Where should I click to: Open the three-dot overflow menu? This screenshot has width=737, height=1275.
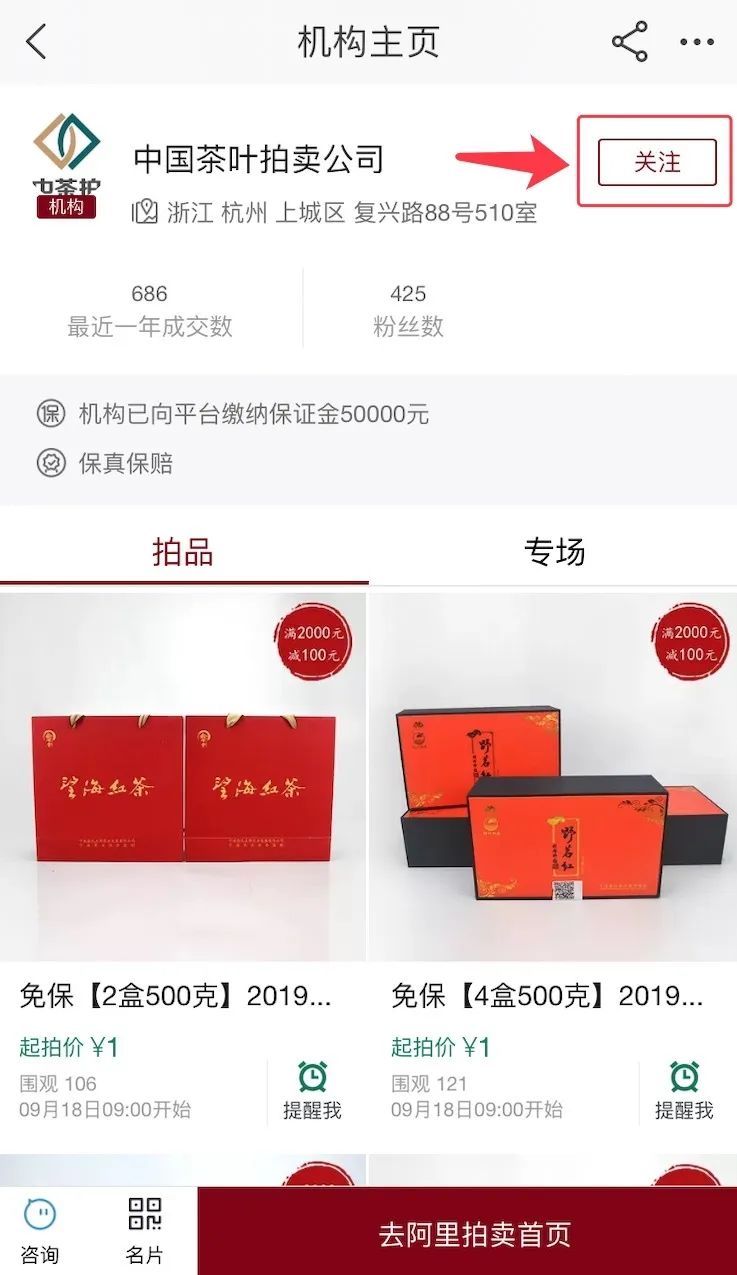697,42
